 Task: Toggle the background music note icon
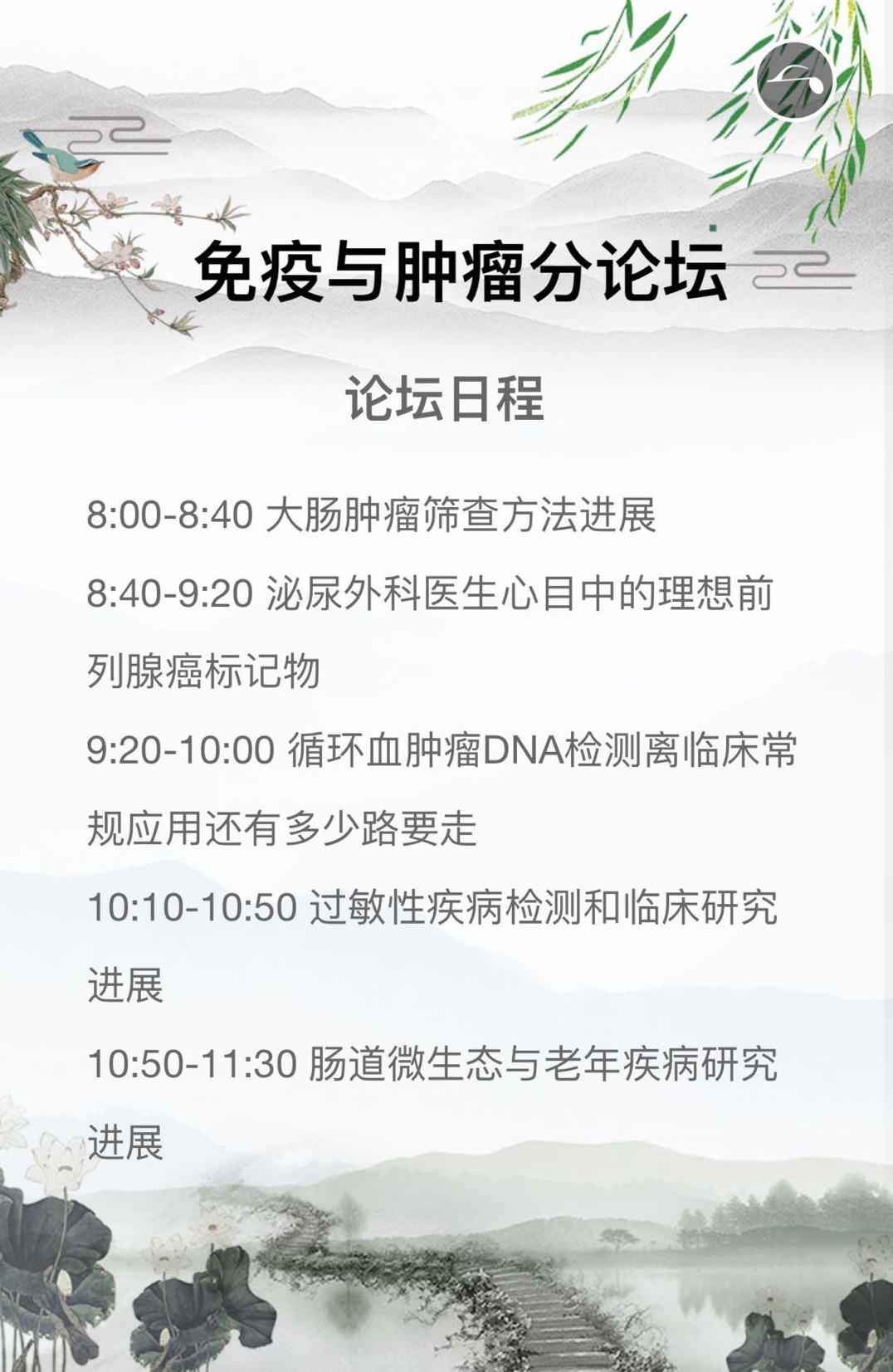794,81
